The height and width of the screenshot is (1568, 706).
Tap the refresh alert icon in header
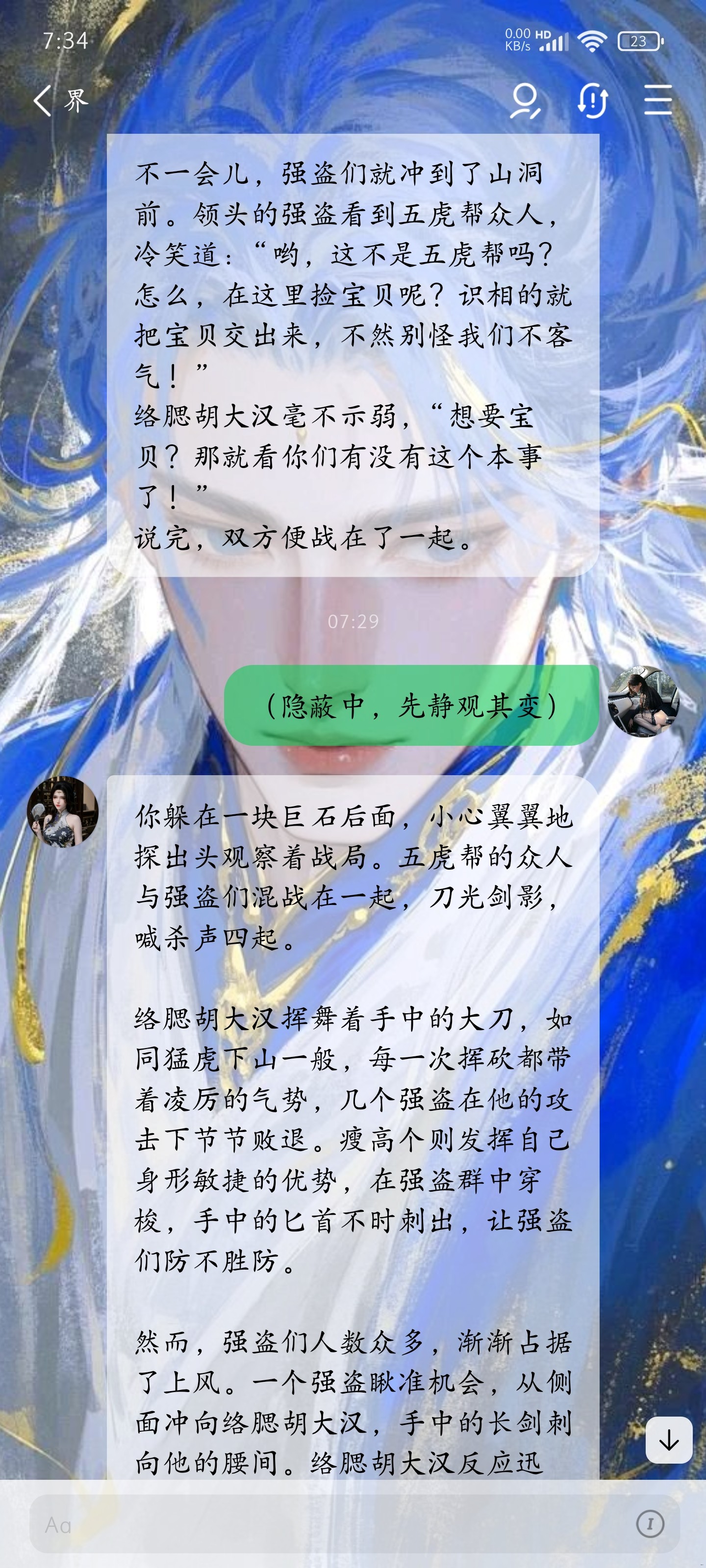pyautogui.click(x=593, y=100)
